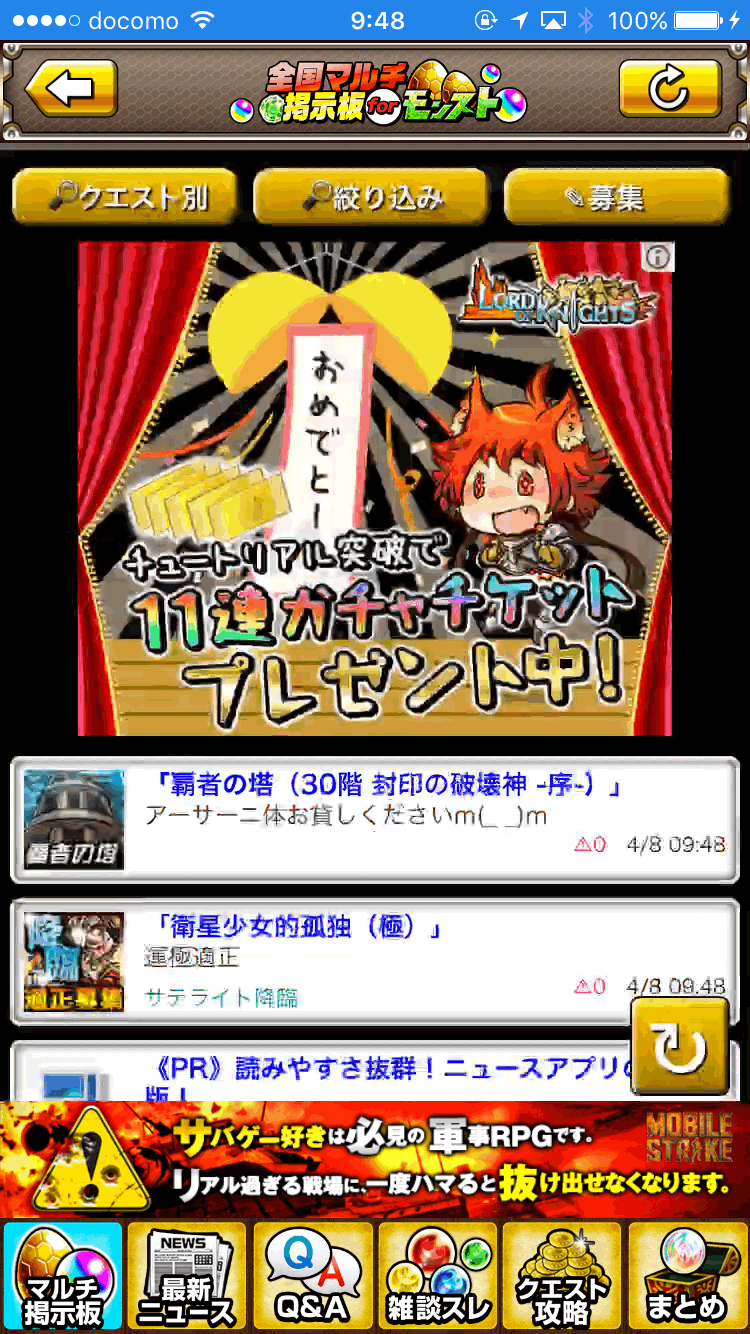Viewport: 750px width, 1334px height.
Task: Open the 絞り込み narrow-down filter
Action: (370, 196)
